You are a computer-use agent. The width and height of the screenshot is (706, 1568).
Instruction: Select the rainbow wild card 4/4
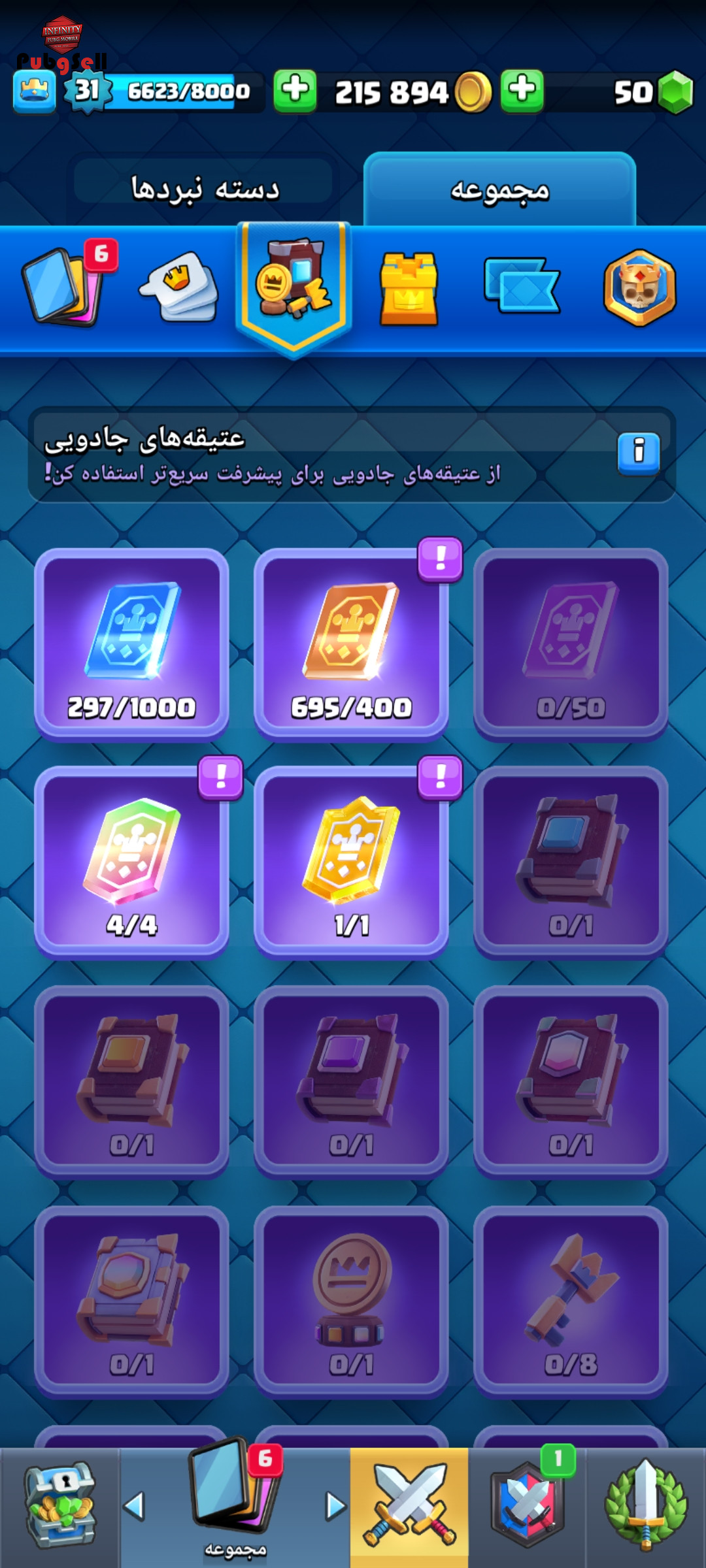[131, 862]
